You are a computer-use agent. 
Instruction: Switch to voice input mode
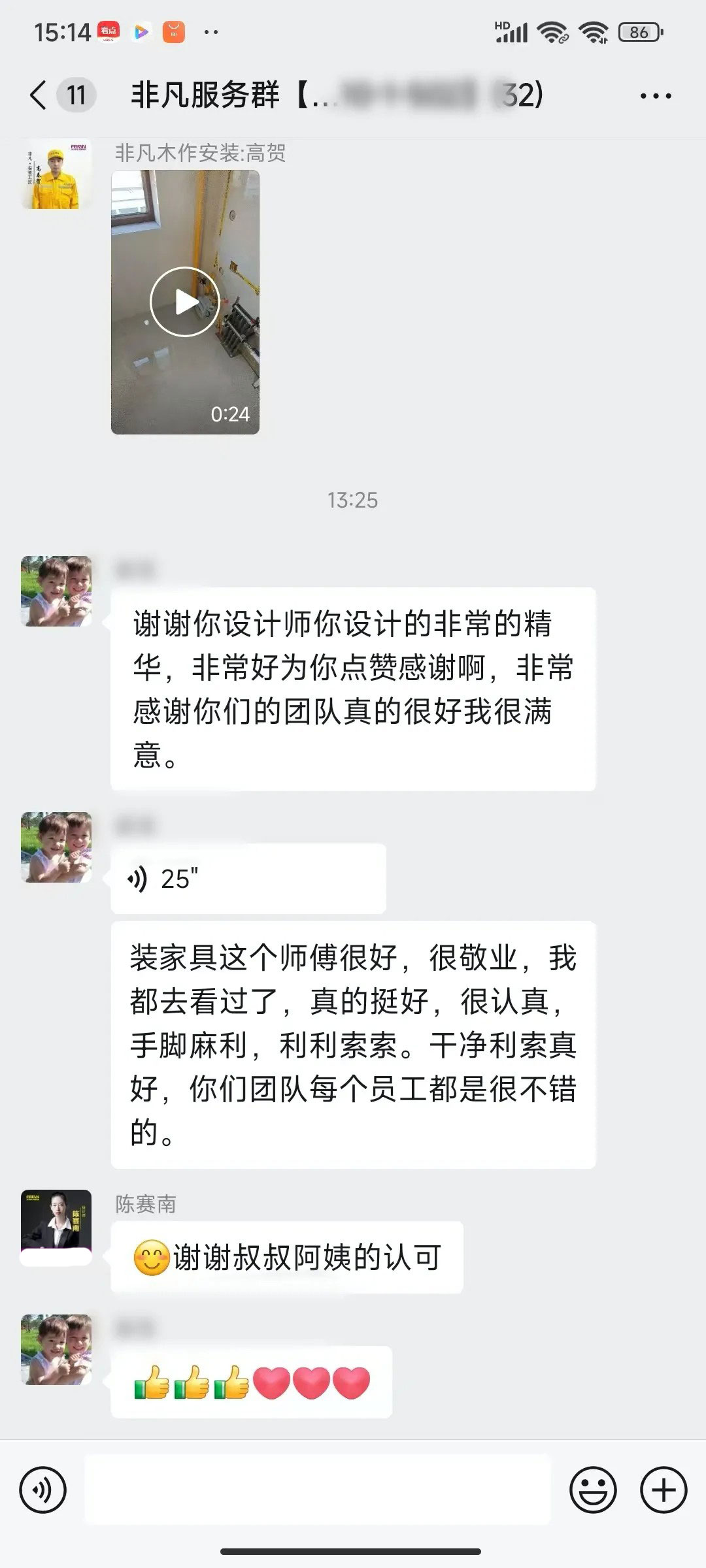[x=43, y=1490]
